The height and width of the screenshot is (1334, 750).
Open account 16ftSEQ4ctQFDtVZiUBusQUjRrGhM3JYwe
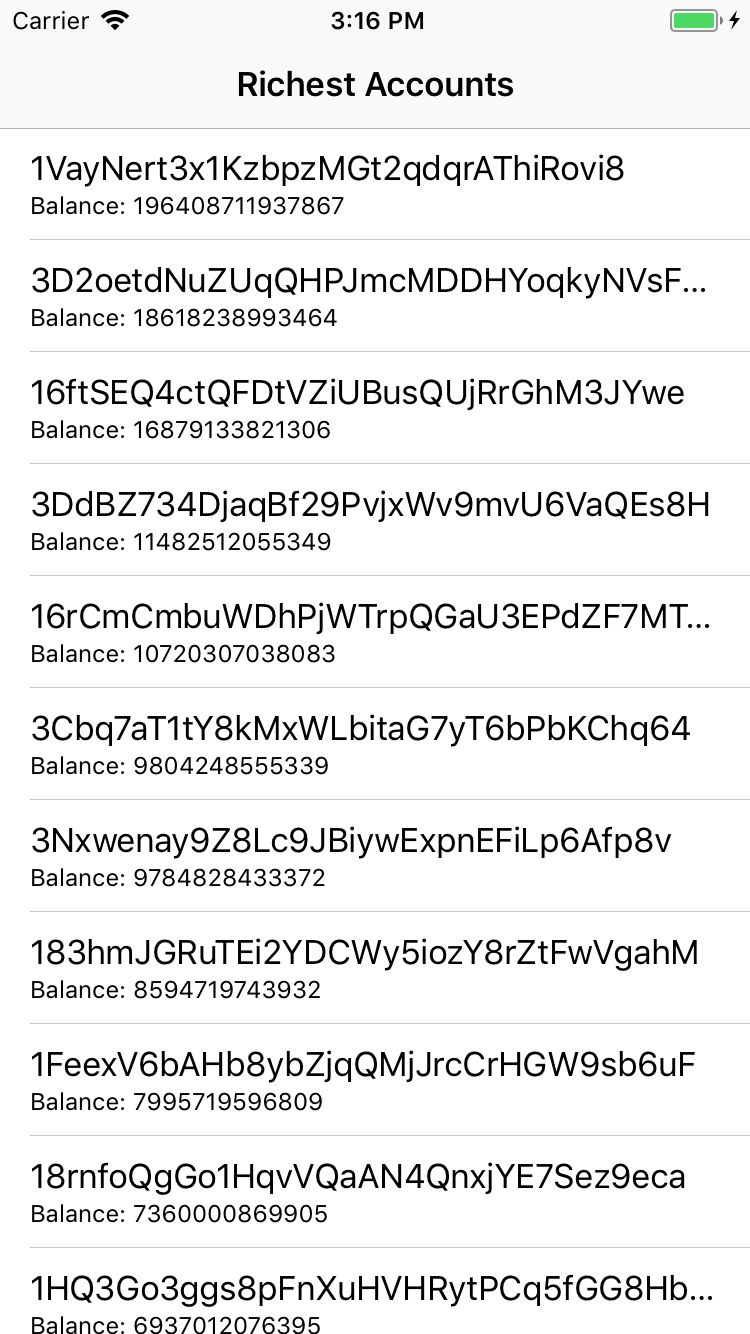(x=375, y=408)
